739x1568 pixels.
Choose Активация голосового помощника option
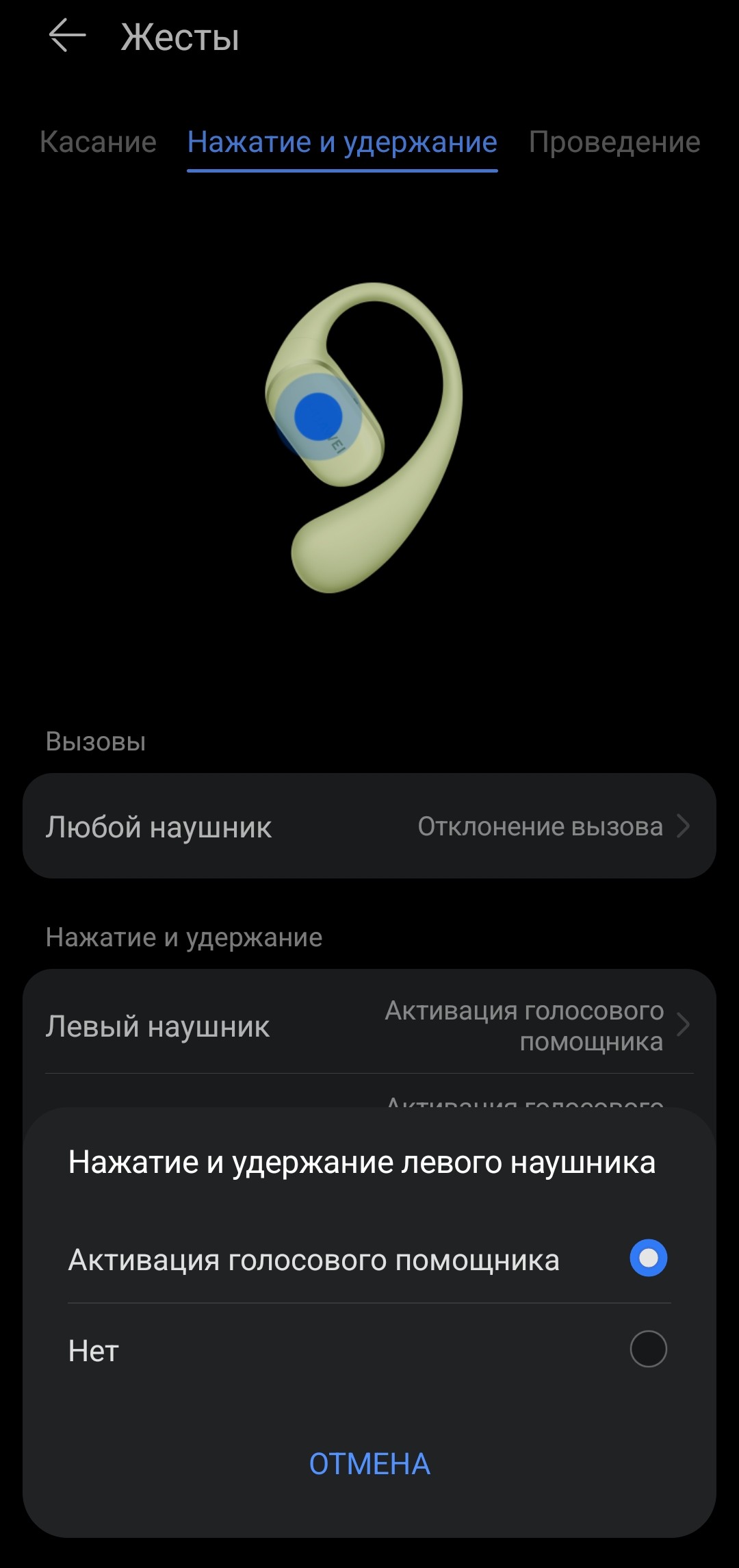[x=369, y=1259]
